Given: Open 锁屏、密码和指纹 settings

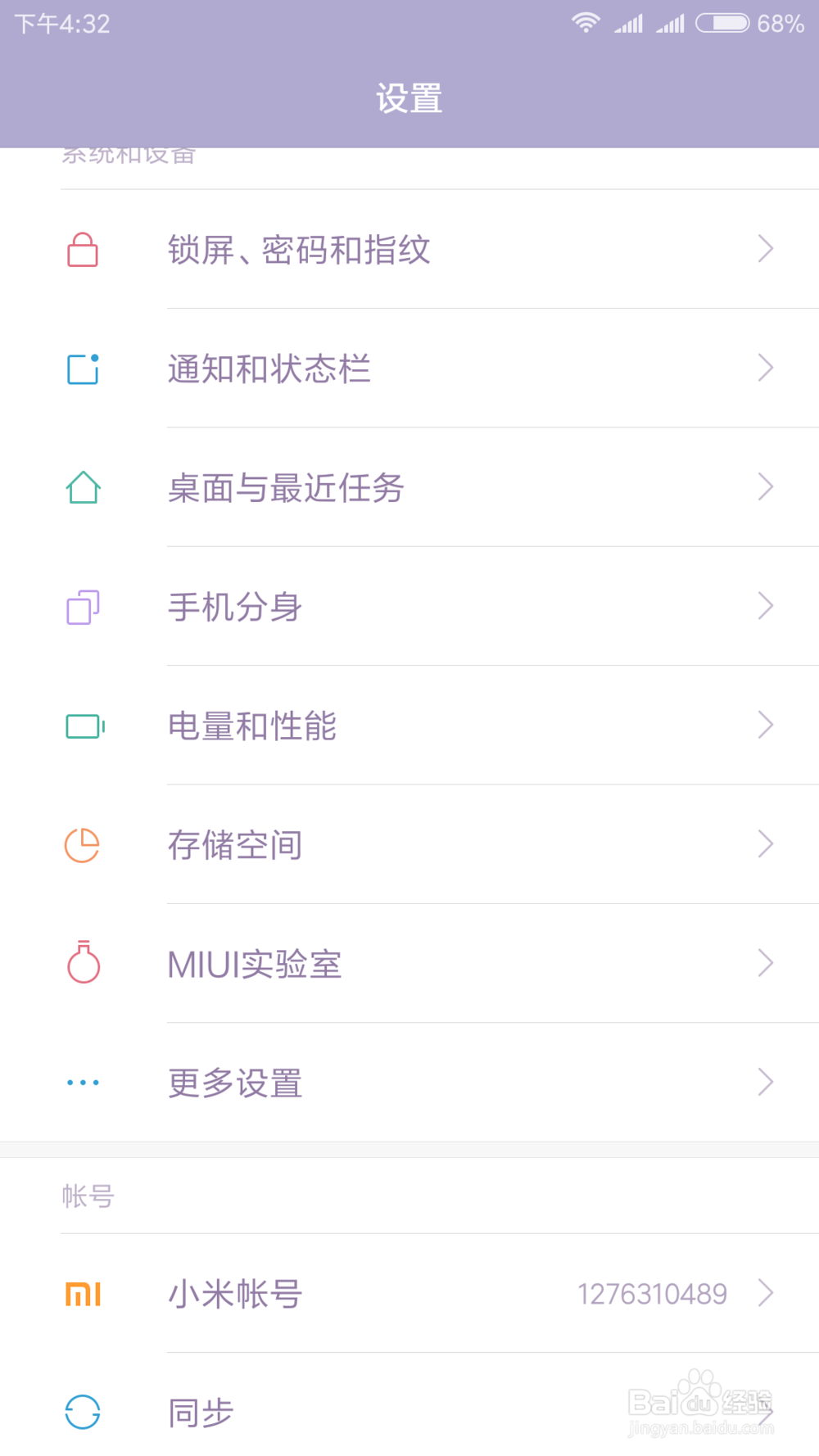Looking at the screenshot, I should click(409, 249).
